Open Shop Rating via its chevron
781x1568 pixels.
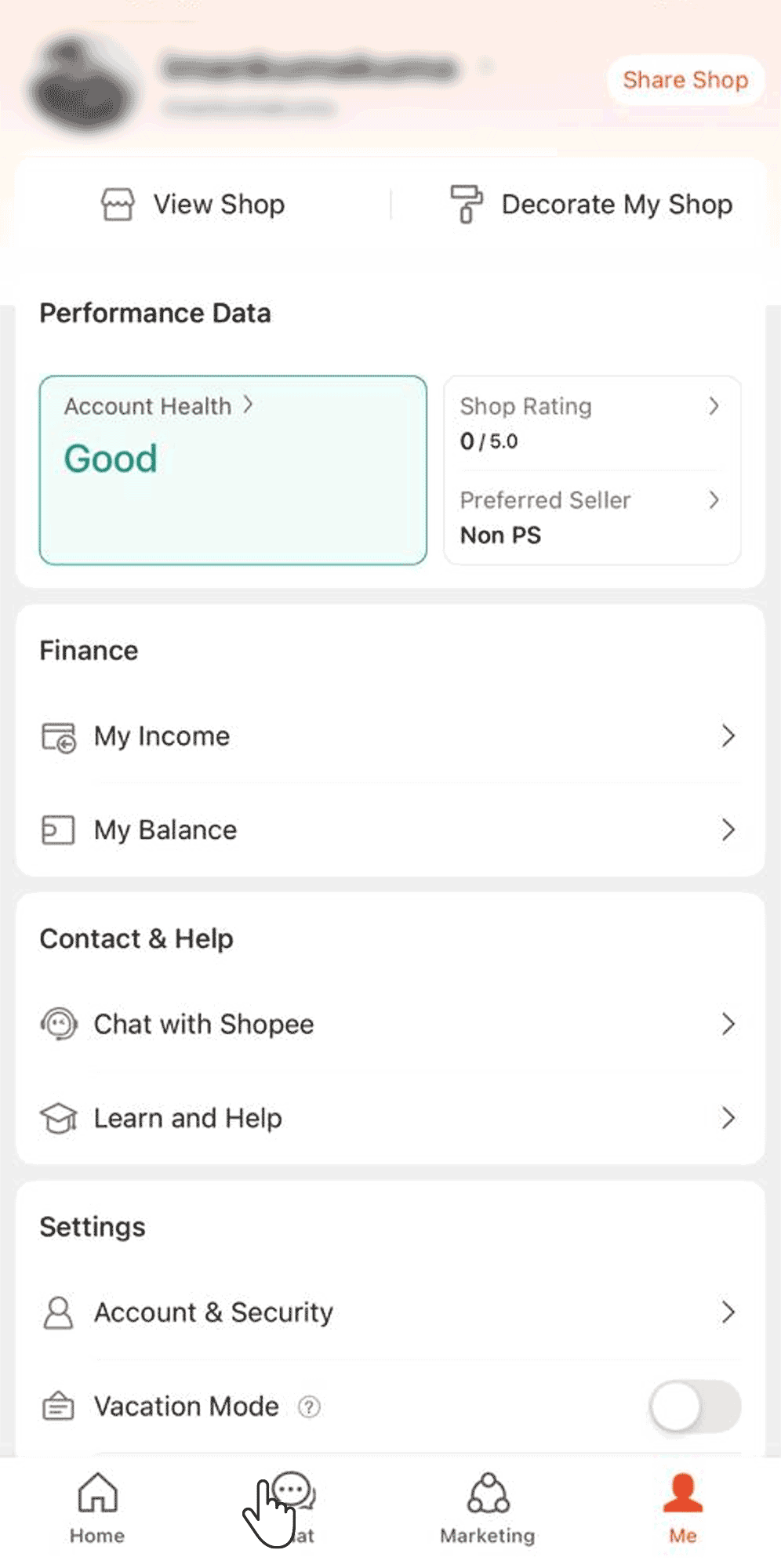pyautogui.click(x=714, y=406)
